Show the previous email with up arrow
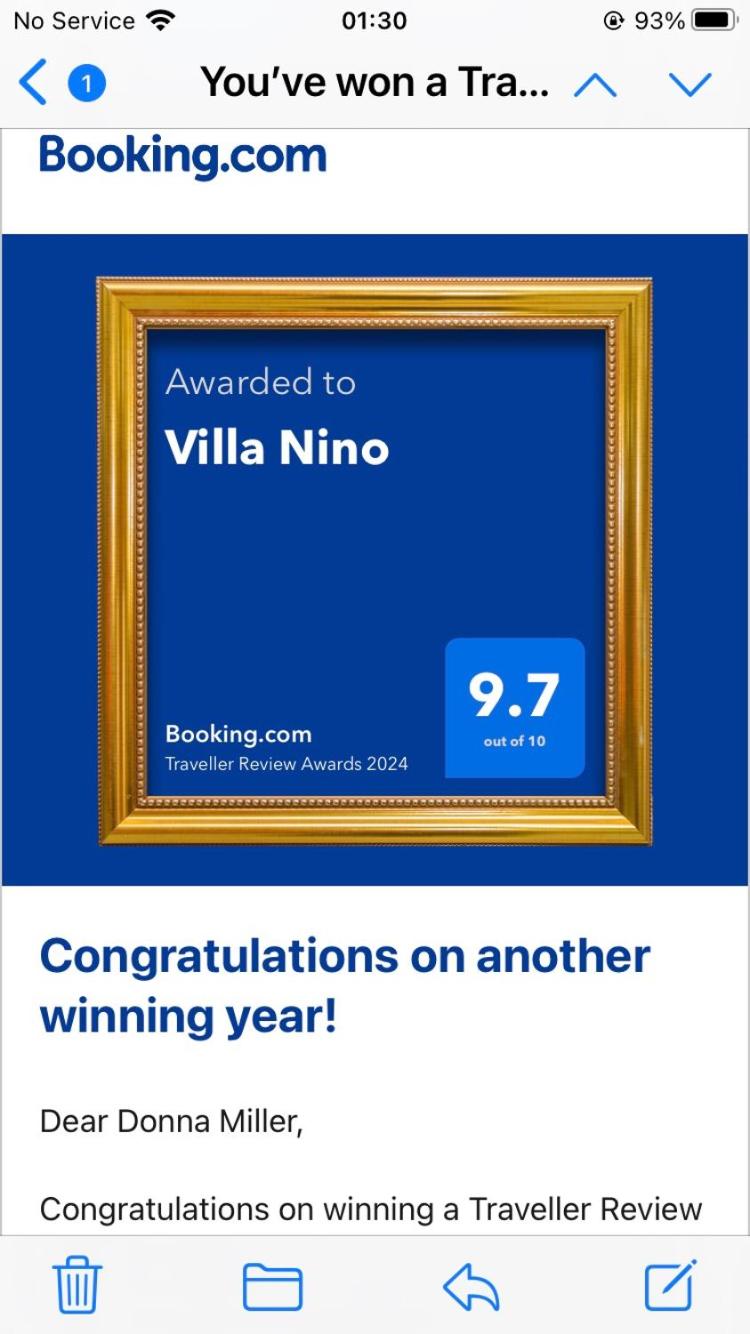This screenshot has height=1334, width=750. point(596,84)
